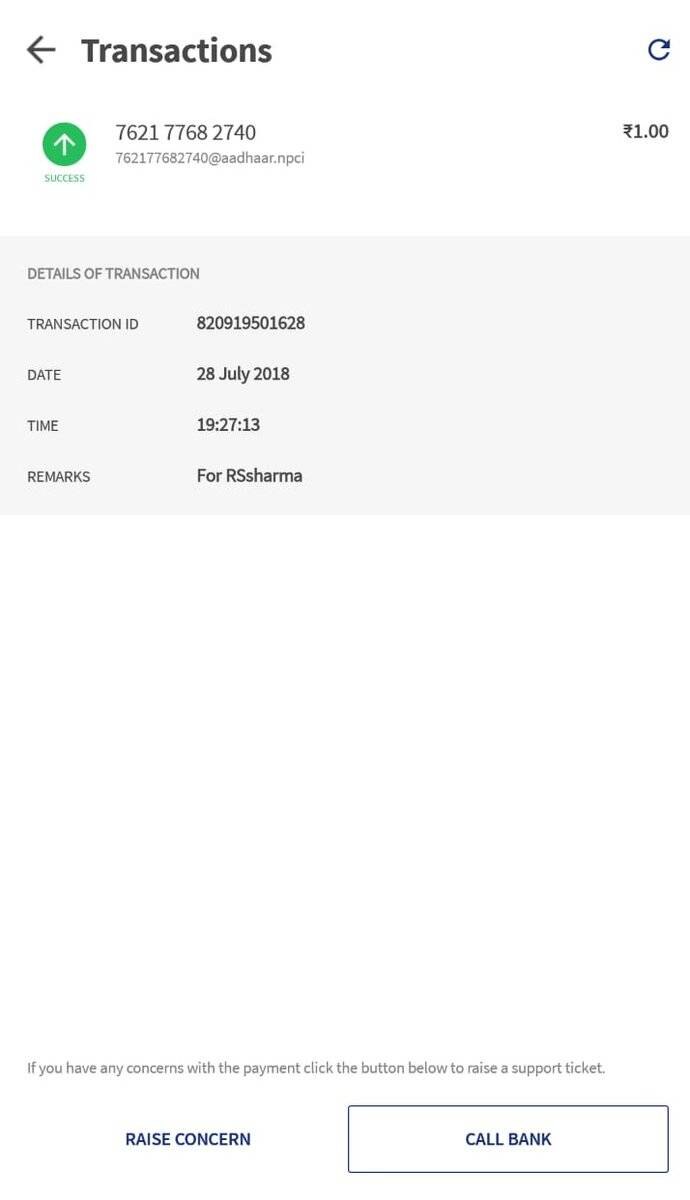Tap the Raise Concern button
Image resolution: width=690 pixels, height=1200 pixels.
pyautogui.click(x=188, y=1139)
